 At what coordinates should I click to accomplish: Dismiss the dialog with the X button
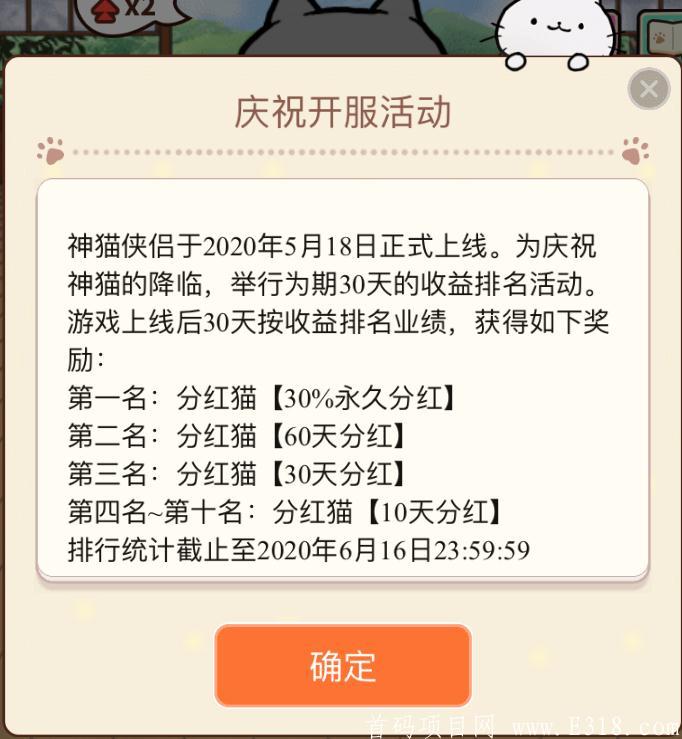[648, 89]
